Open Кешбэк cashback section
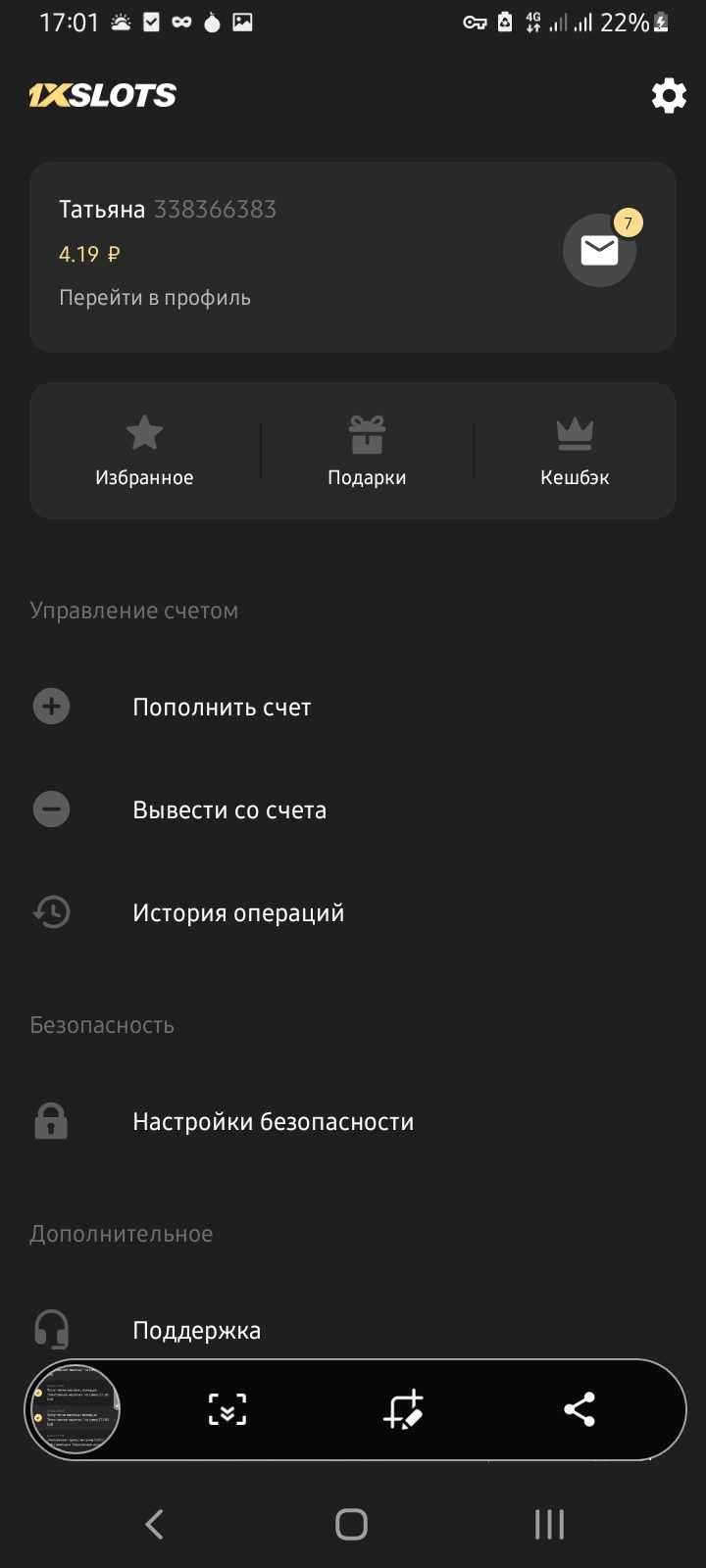The width and height of the screenshot is (706, 1568). tap(575, 451)
